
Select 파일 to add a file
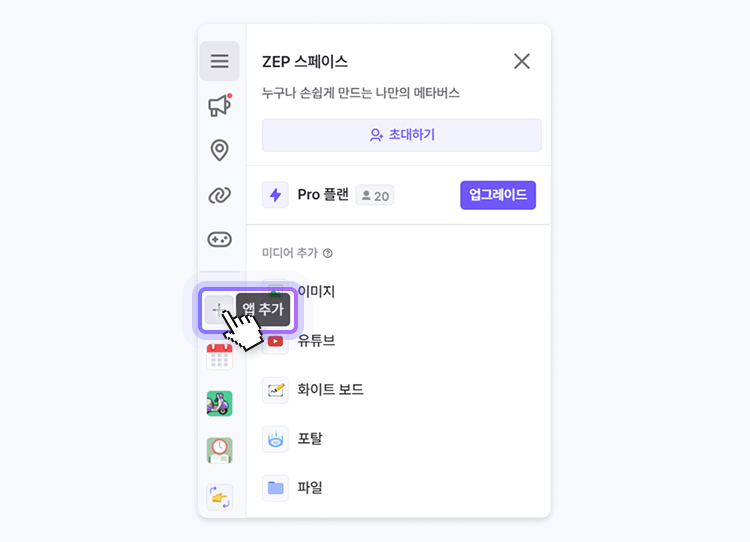310,487
